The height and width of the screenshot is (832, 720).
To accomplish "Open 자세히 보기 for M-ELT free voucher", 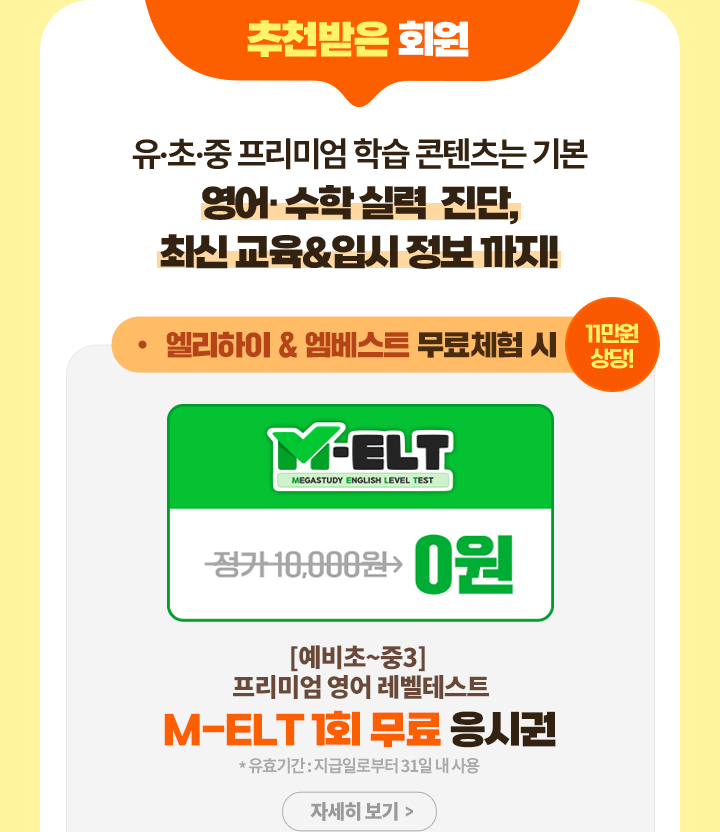I will [x=360, y=810].
